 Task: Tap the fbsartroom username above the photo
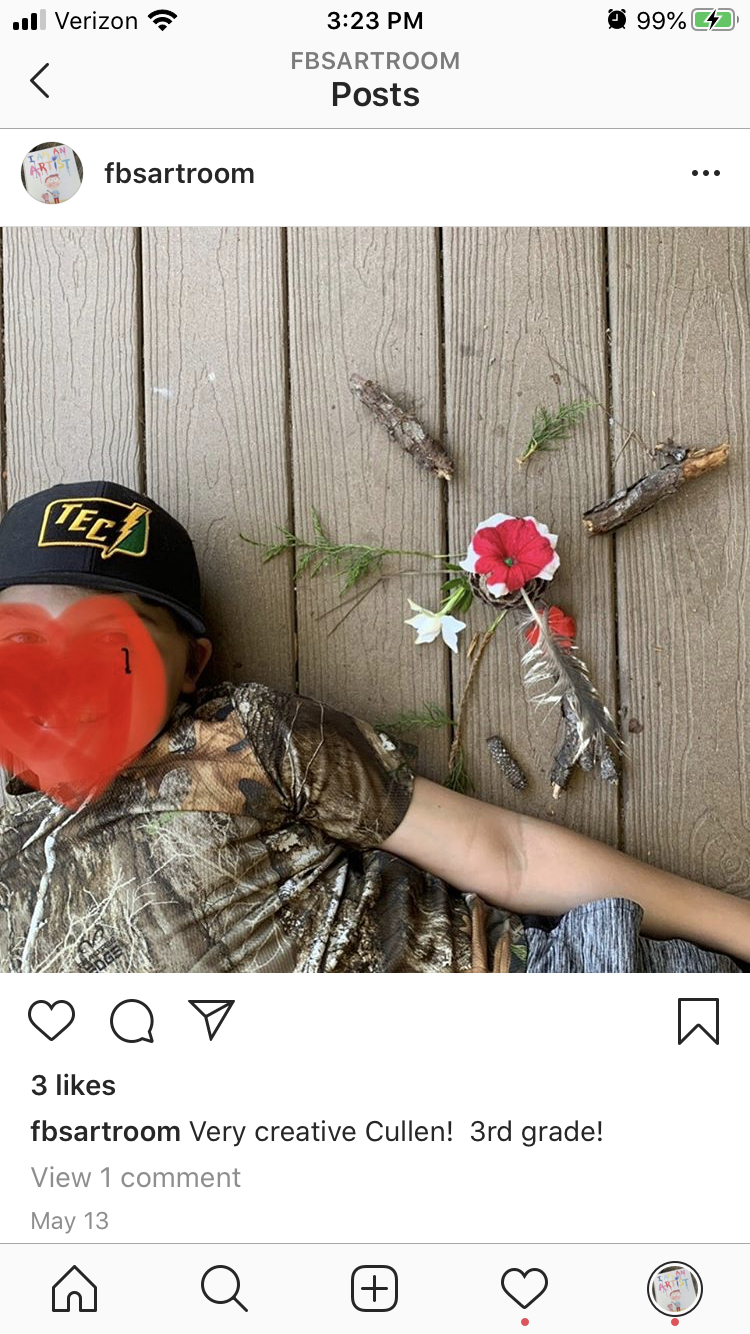pos(179,173)
